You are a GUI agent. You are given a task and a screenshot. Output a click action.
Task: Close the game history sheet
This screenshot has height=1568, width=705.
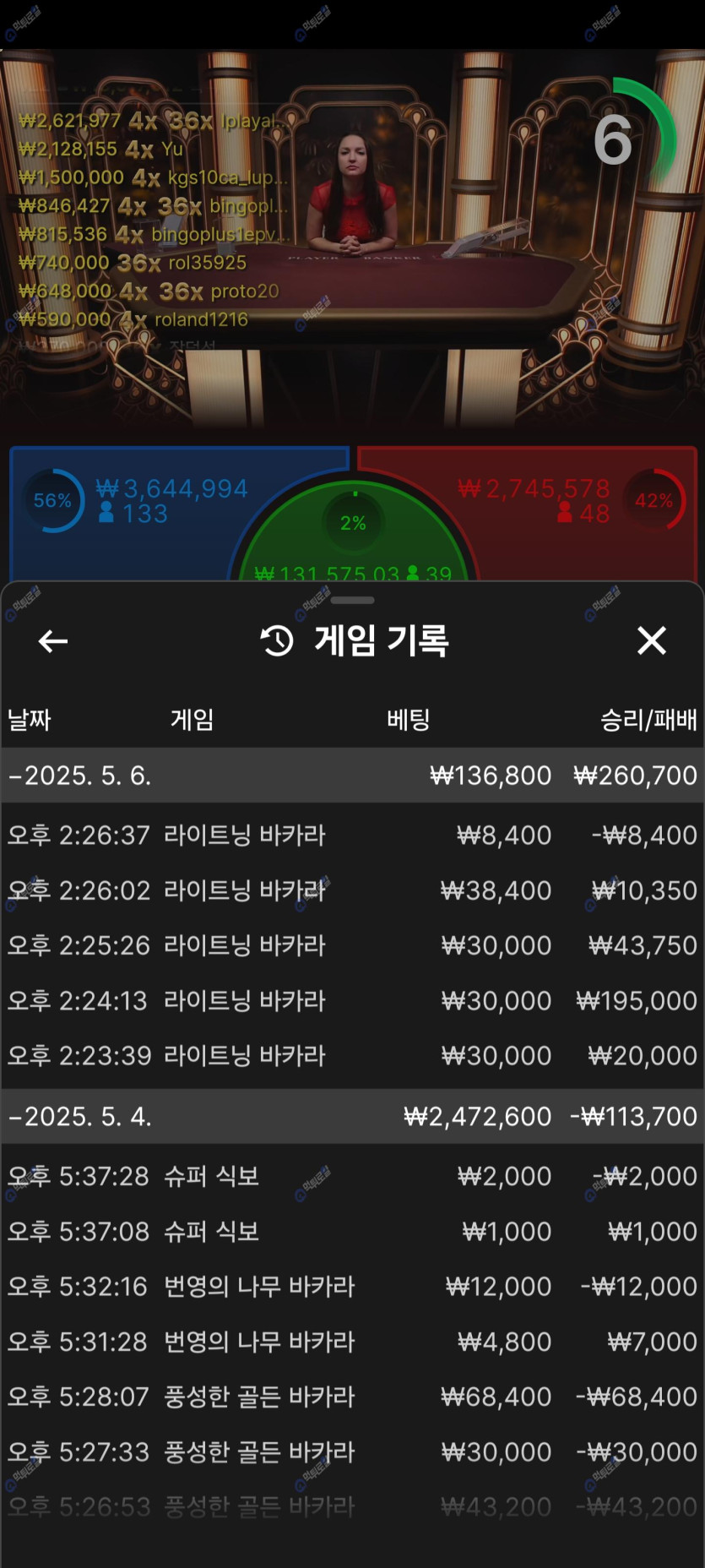[651, 640]
